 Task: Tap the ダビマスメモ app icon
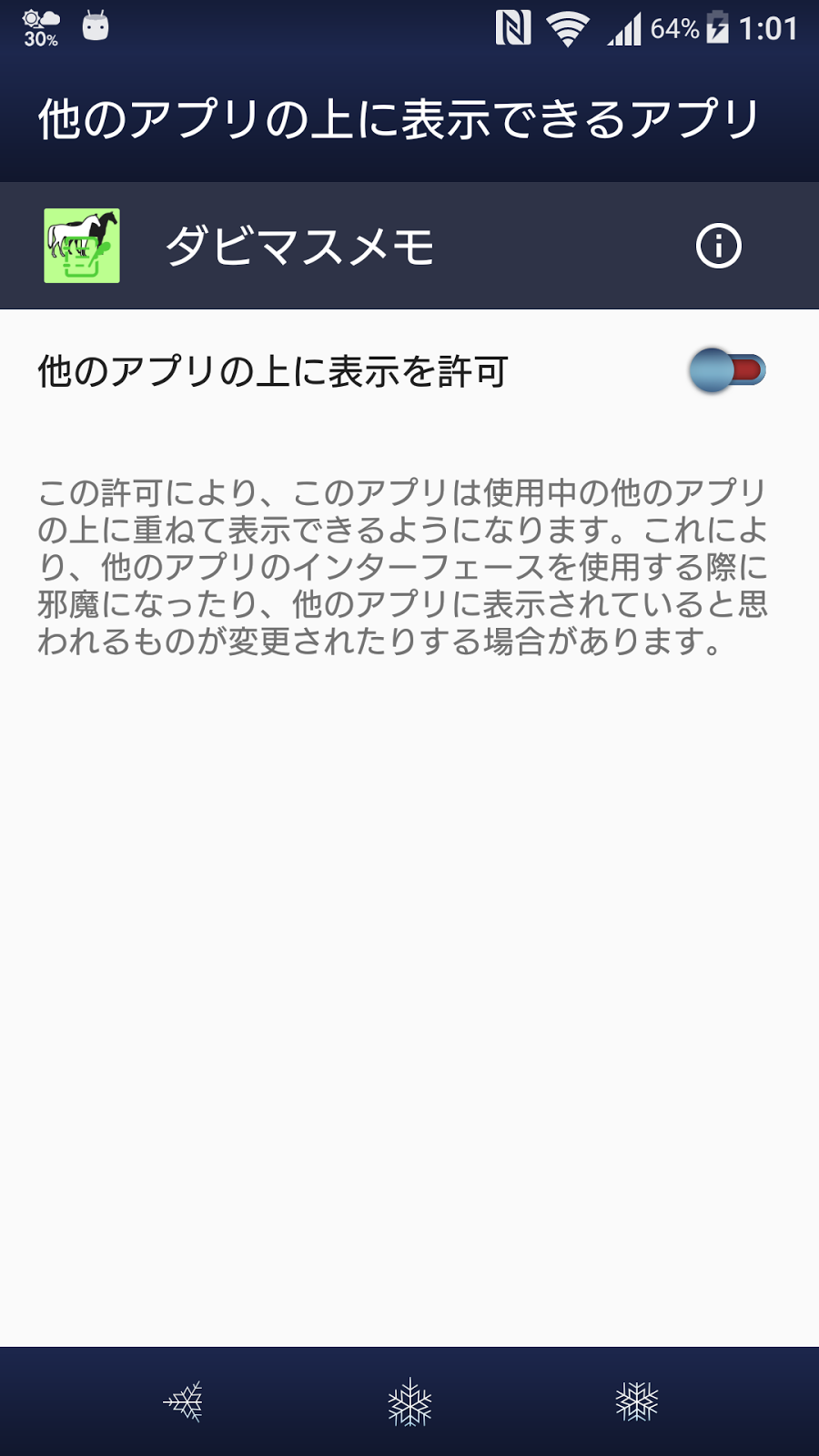[82, 244]
